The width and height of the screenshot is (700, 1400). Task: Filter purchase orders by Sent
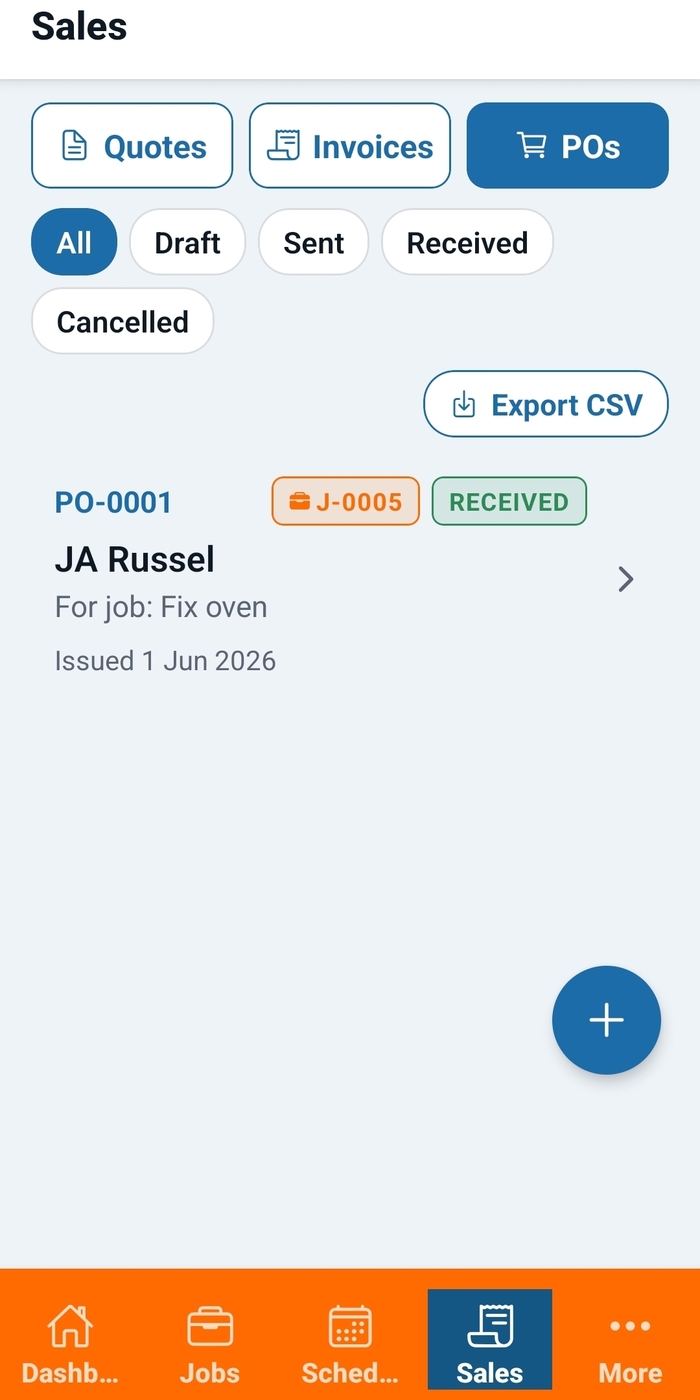coord(314,242)
